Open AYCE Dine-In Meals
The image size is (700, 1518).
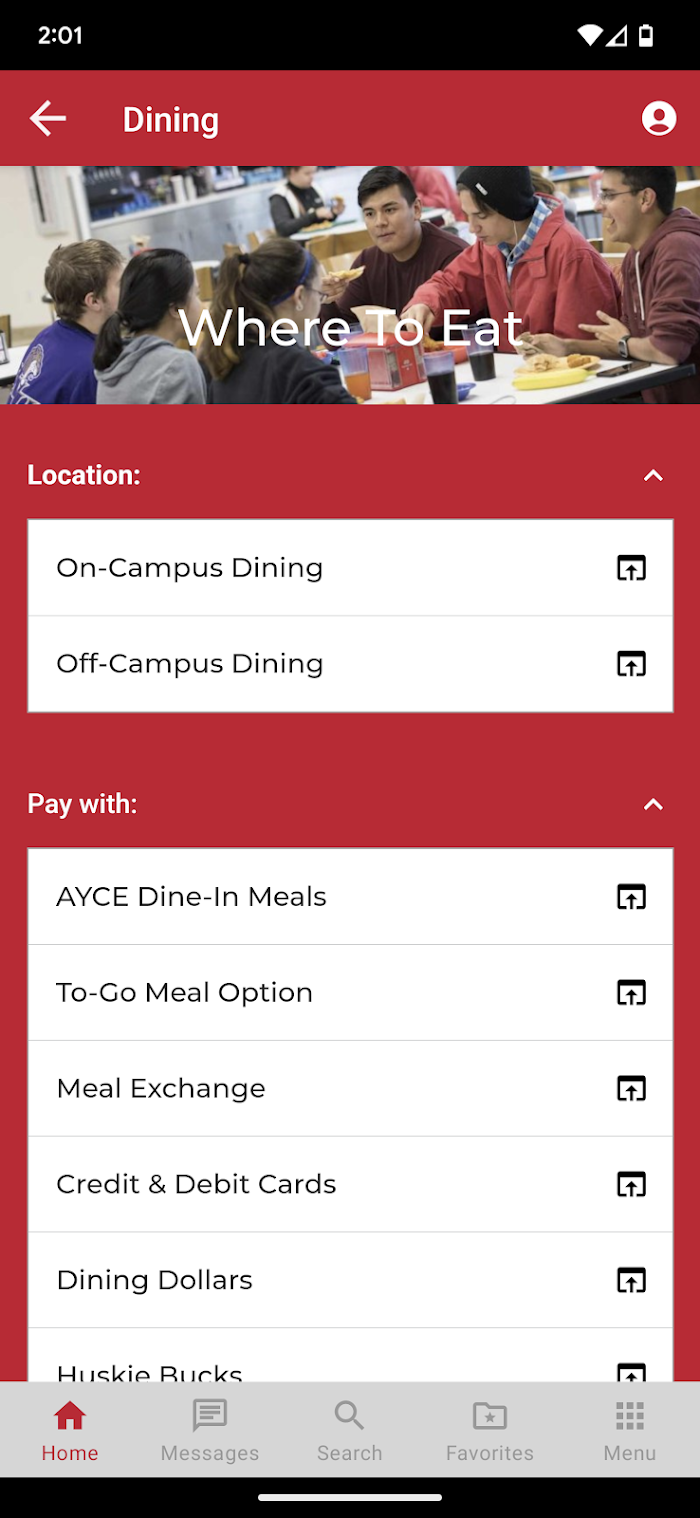tap(350, 896)
